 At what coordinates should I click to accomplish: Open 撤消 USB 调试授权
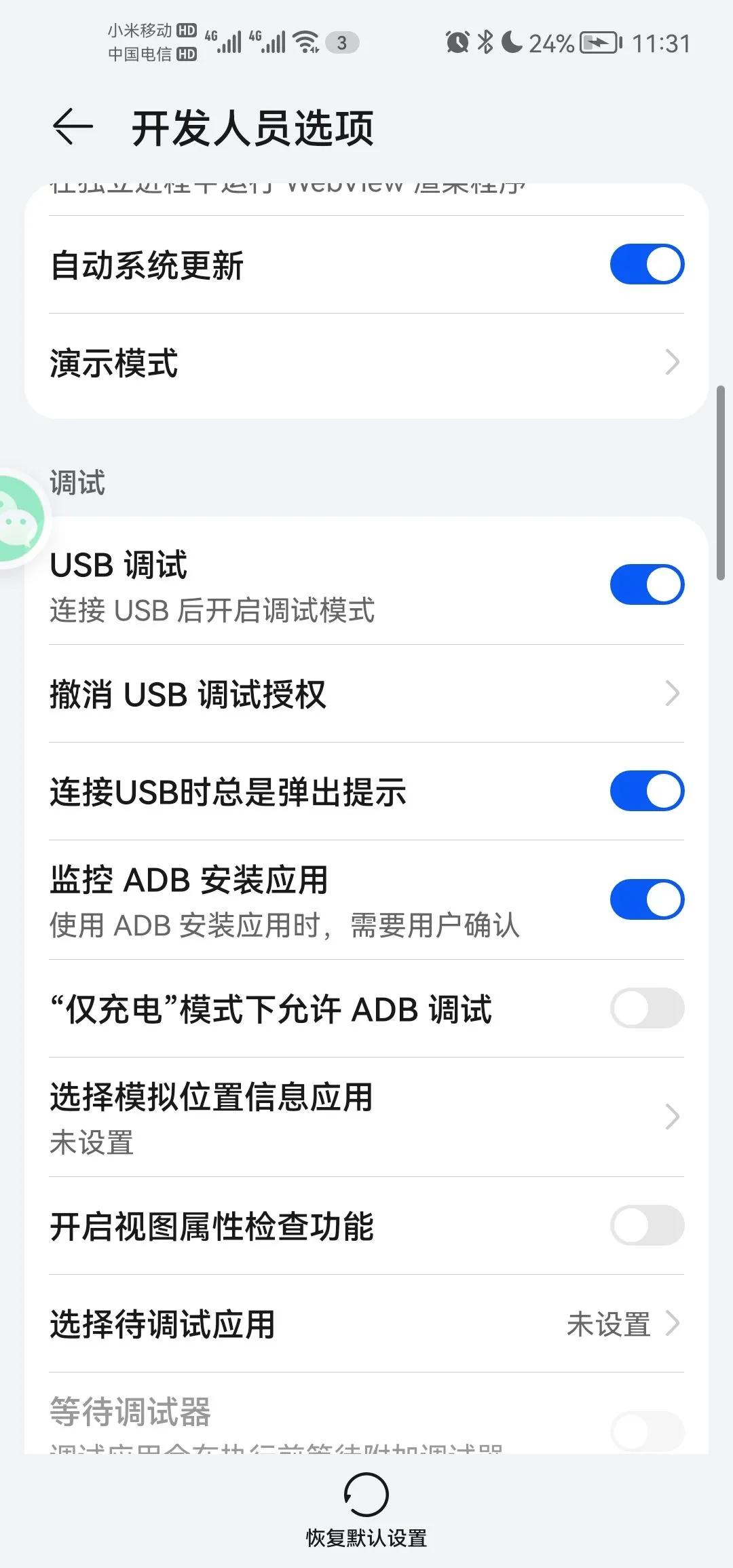[366, 694]
